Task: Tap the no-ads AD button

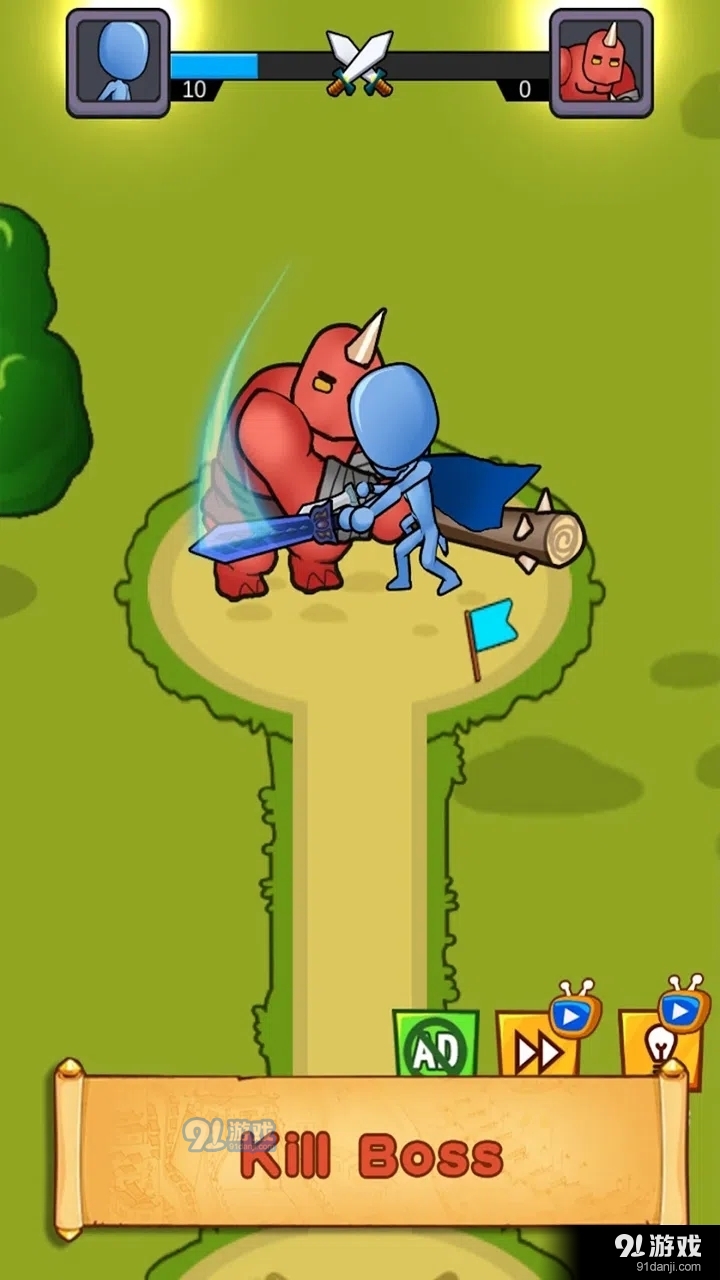Action: pyautogui.click(x=436, y=1045)
